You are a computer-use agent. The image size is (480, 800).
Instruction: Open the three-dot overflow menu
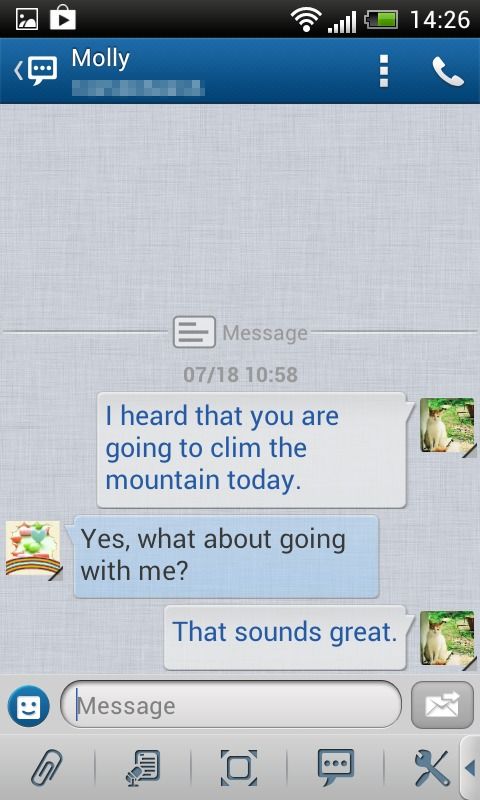tap(385, 71)
